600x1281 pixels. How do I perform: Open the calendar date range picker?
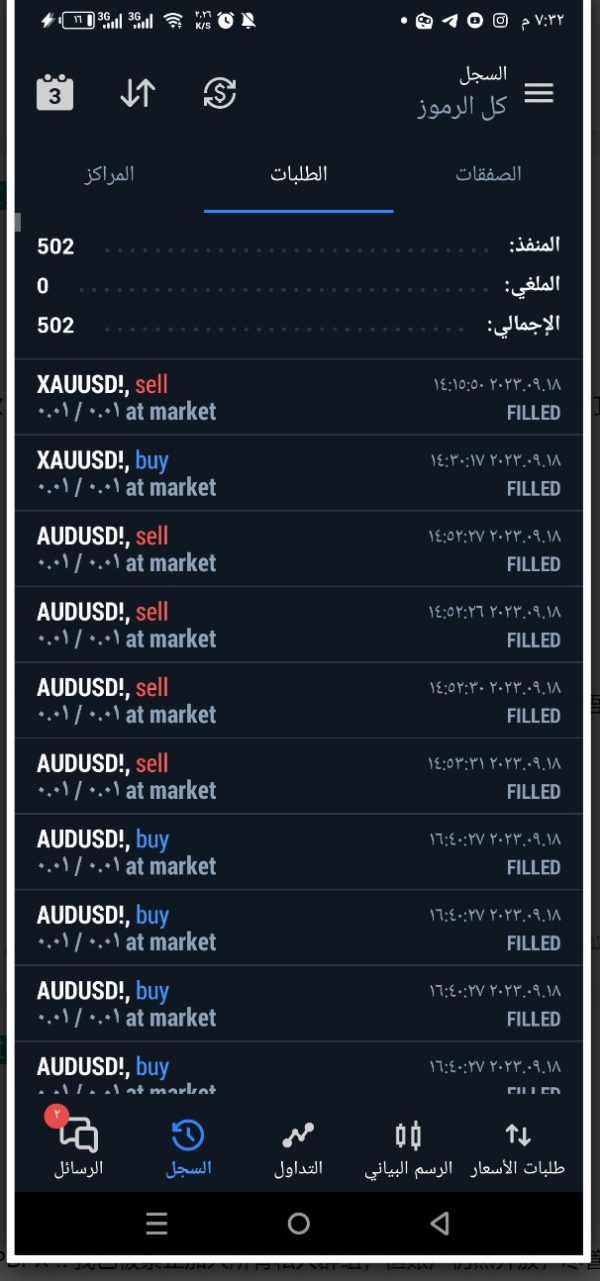(x=55, y=93)
